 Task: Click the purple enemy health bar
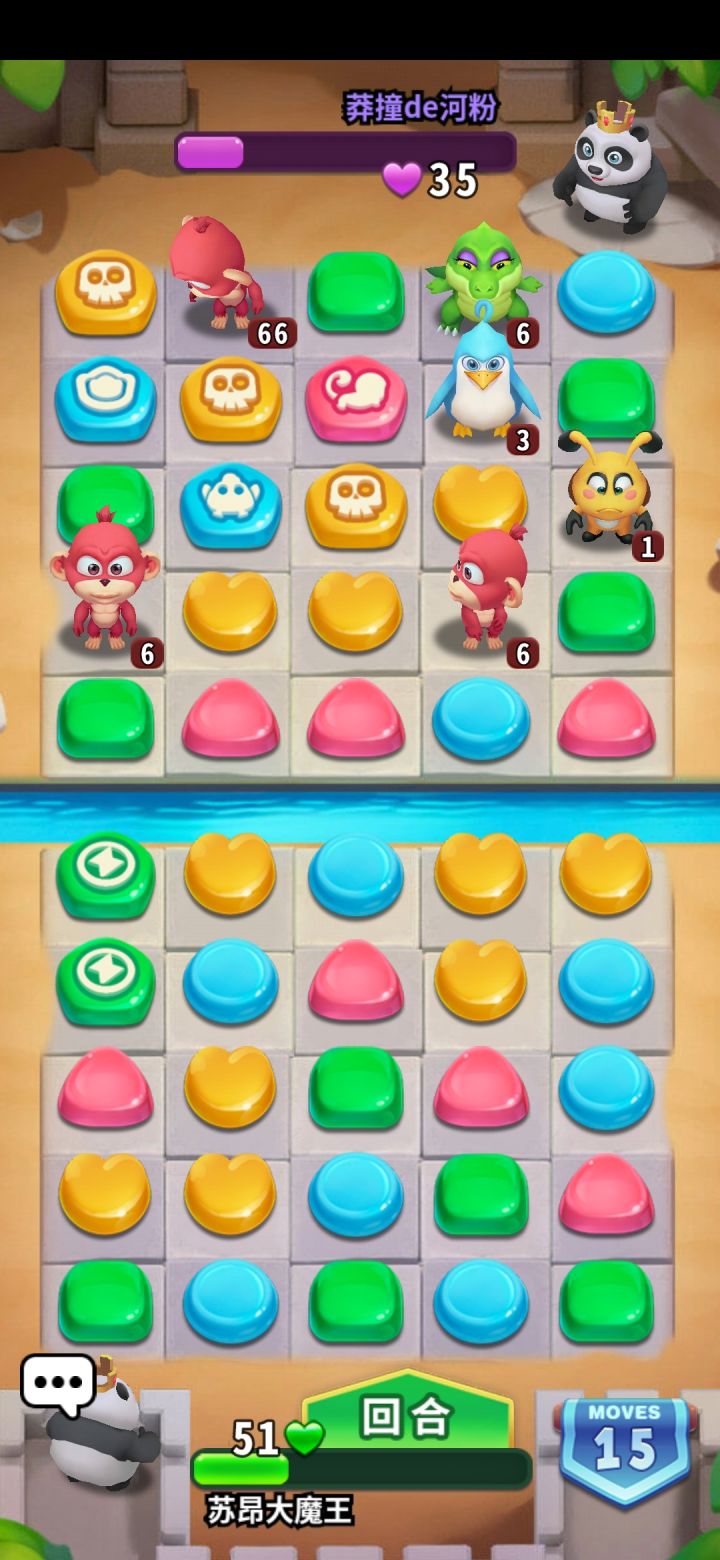345,150
